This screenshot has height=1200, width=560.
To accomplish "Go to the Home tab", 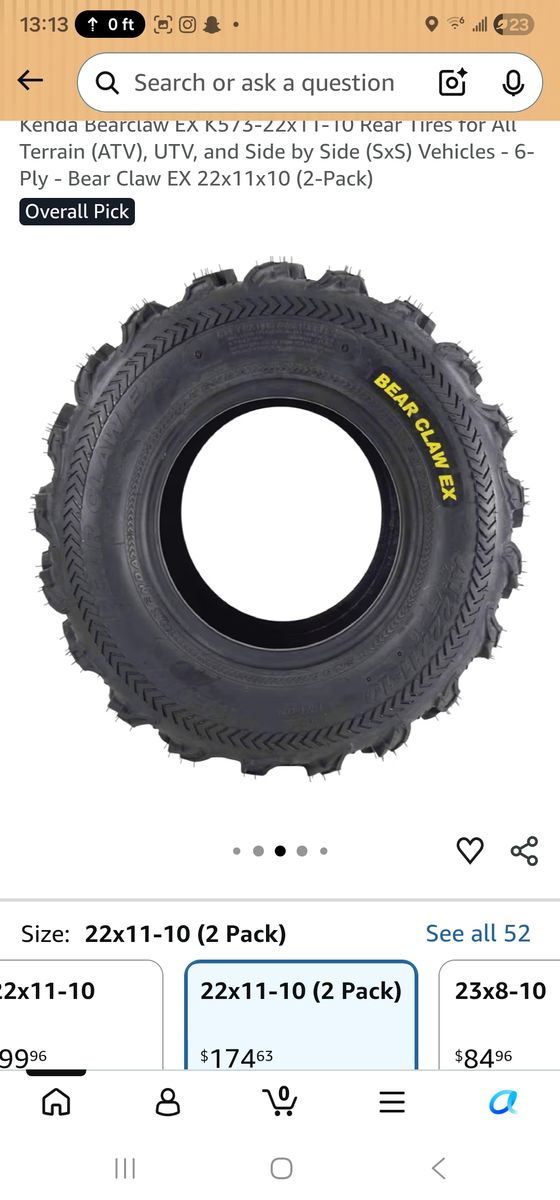I will click(56, 1102).
